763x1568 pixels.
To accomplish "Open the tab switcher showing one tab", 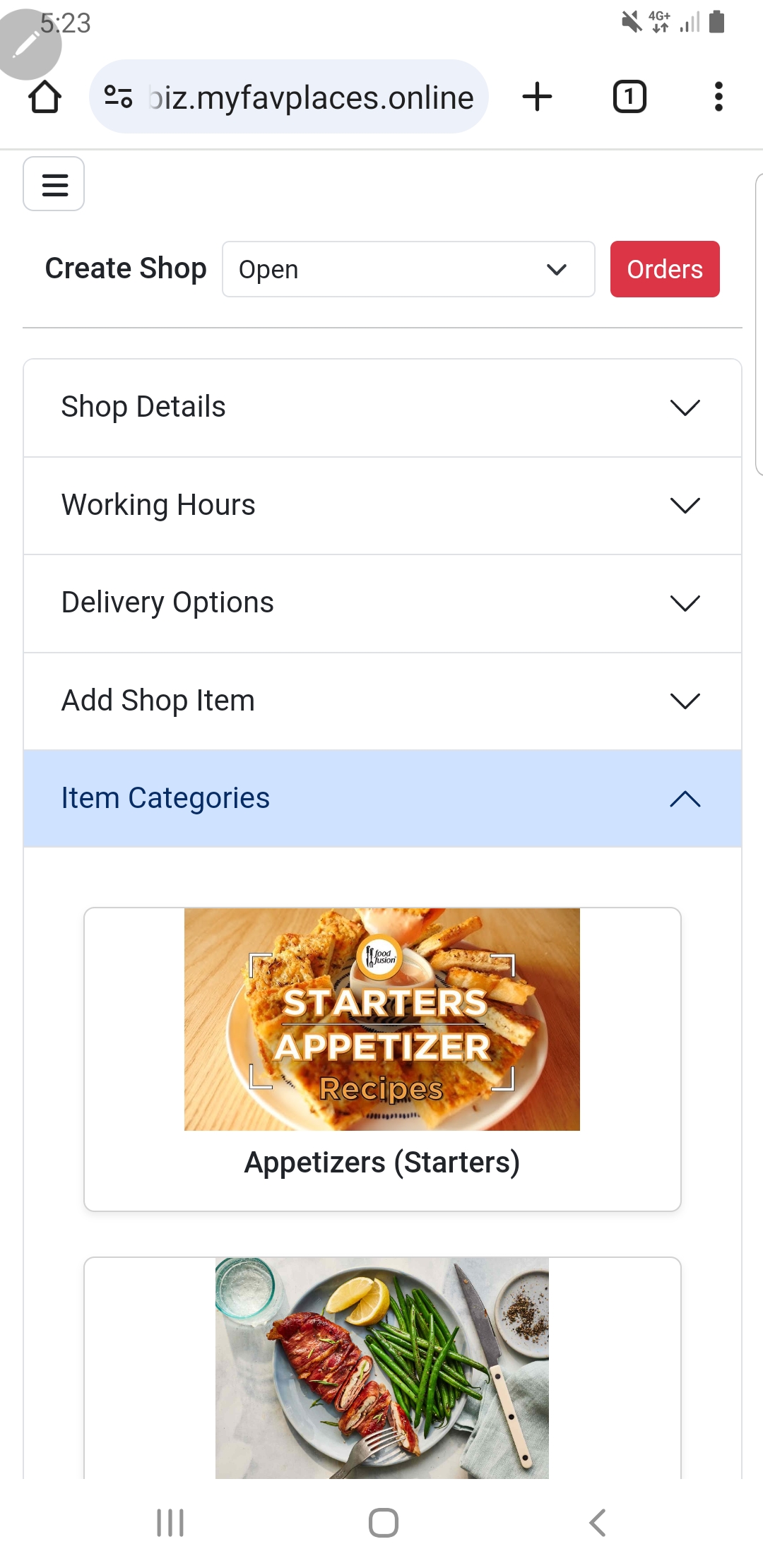I will pos(628,97).
